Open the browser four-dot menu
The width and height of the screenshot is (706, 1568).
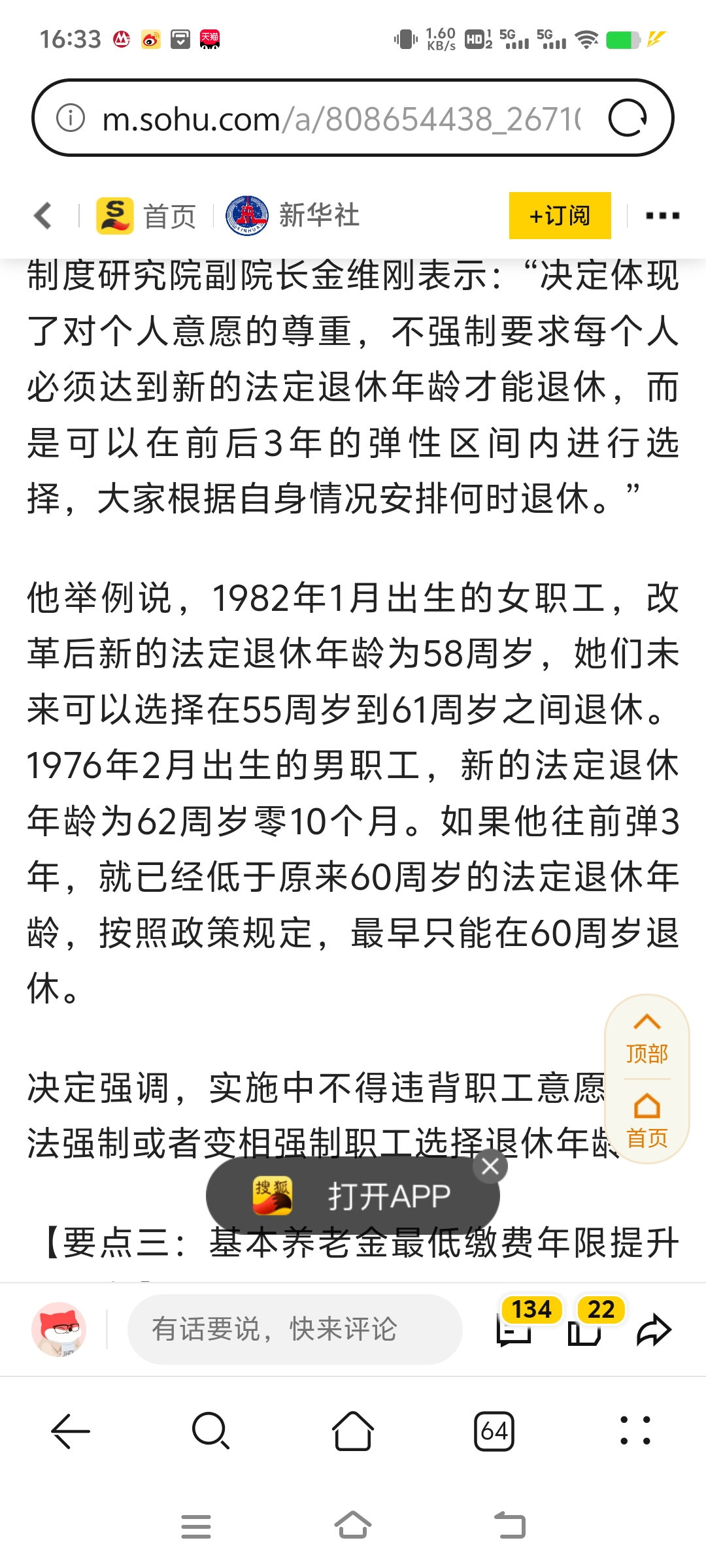635,1431
